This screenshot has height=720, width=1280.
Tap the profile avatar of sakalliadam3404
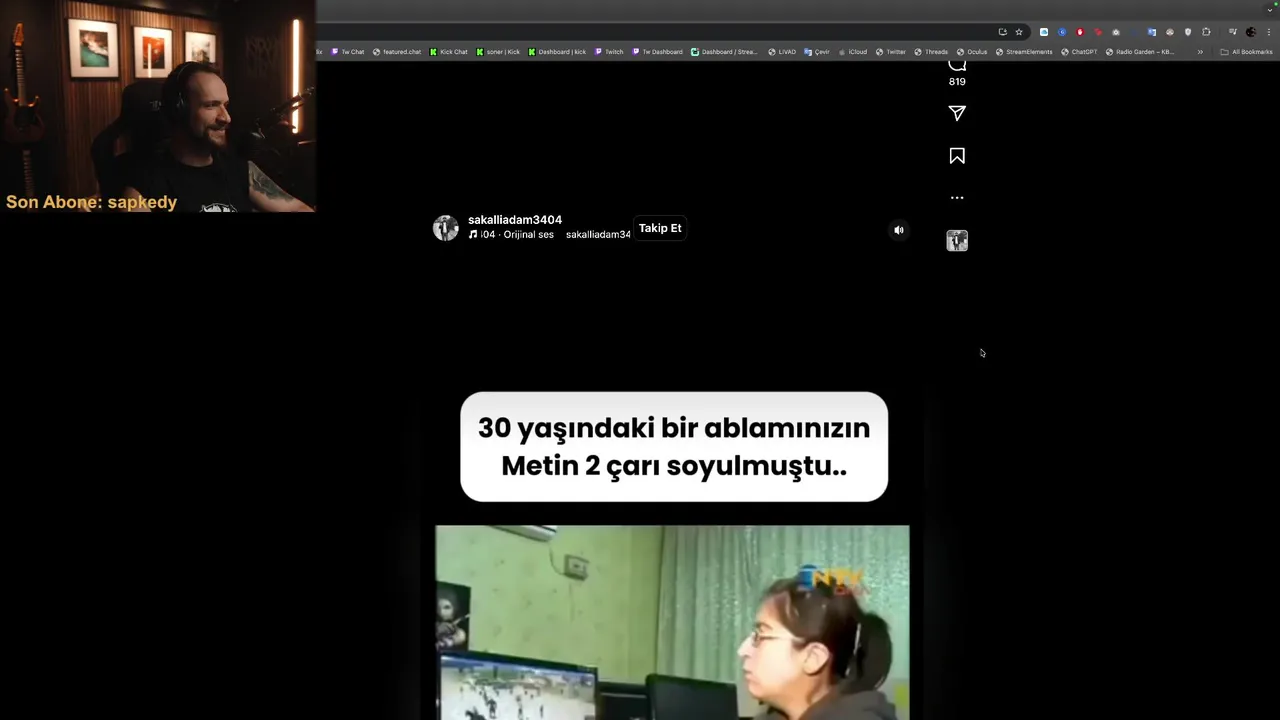[445, 228]
